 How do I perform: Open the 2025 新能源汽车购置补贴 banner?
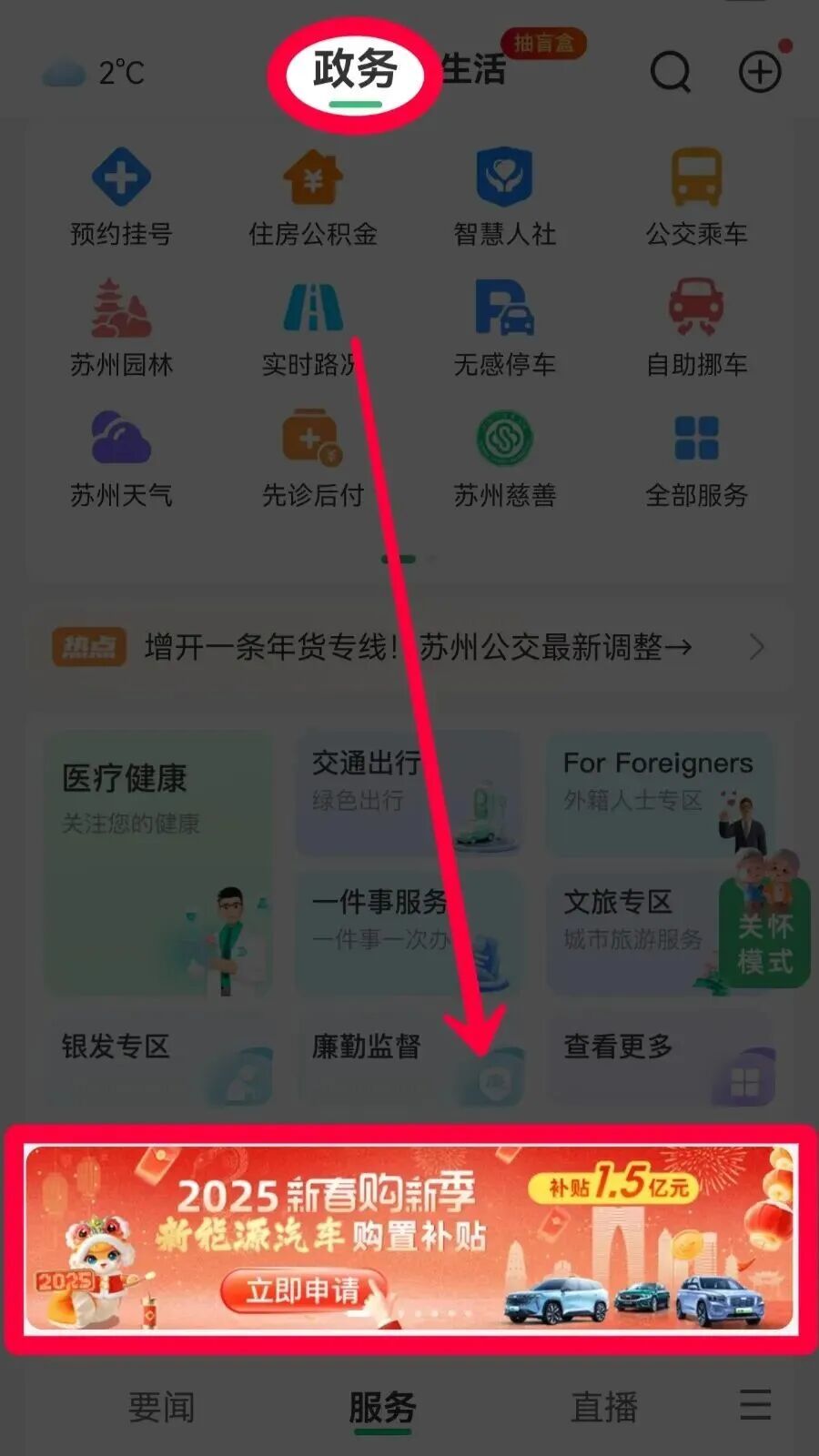pos(409,1239)
